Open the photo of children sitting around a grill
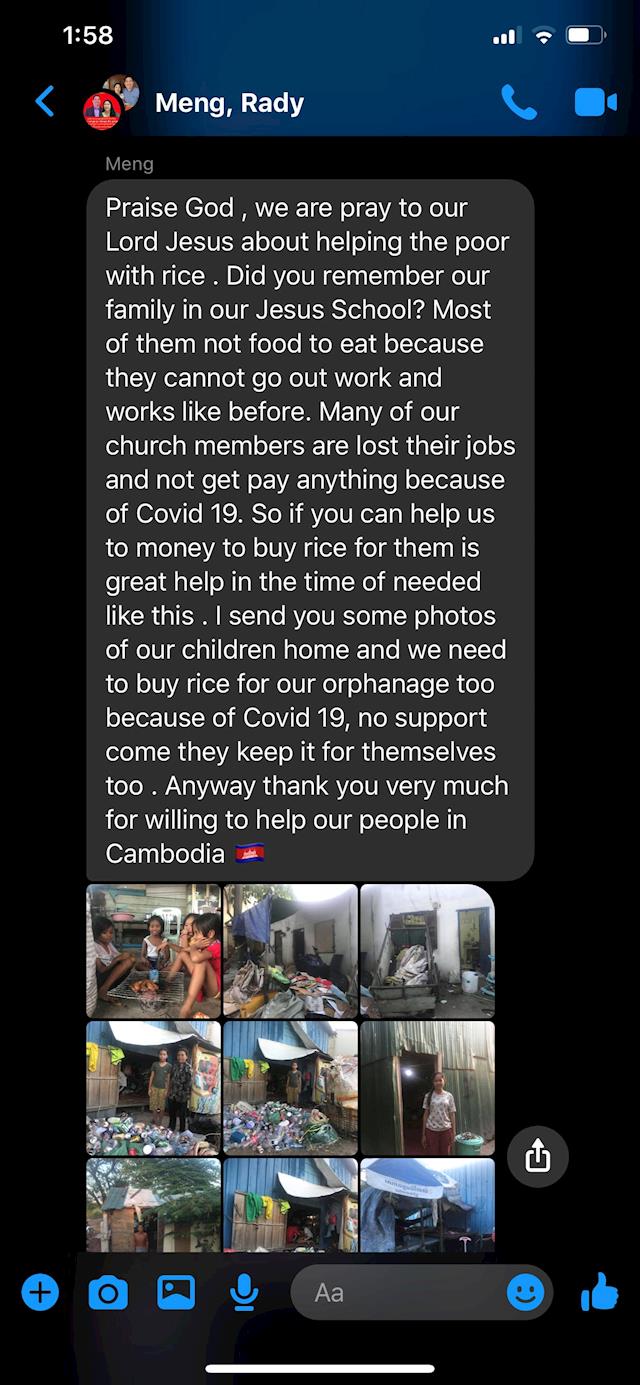Screen dimensions: 640x1385 [x=153, y=950]
